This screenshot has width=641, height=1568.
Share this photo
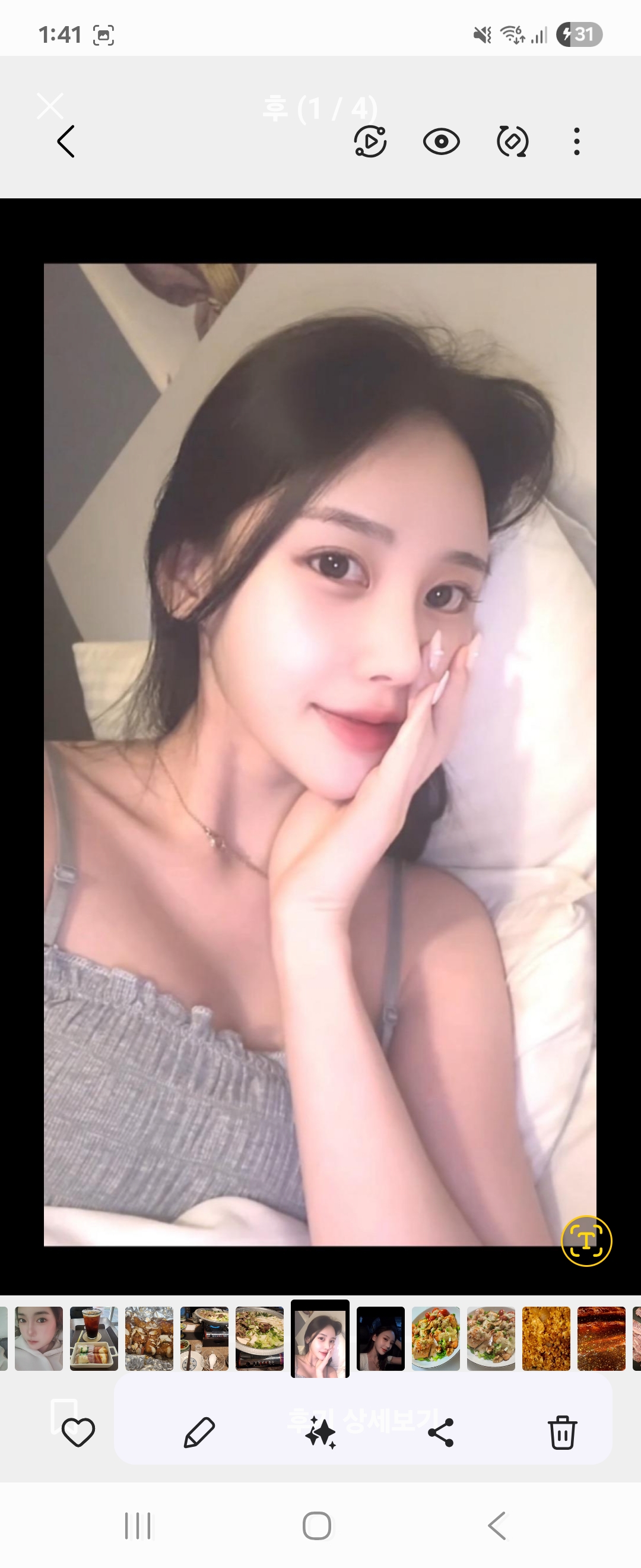(x=441, y=1431)
